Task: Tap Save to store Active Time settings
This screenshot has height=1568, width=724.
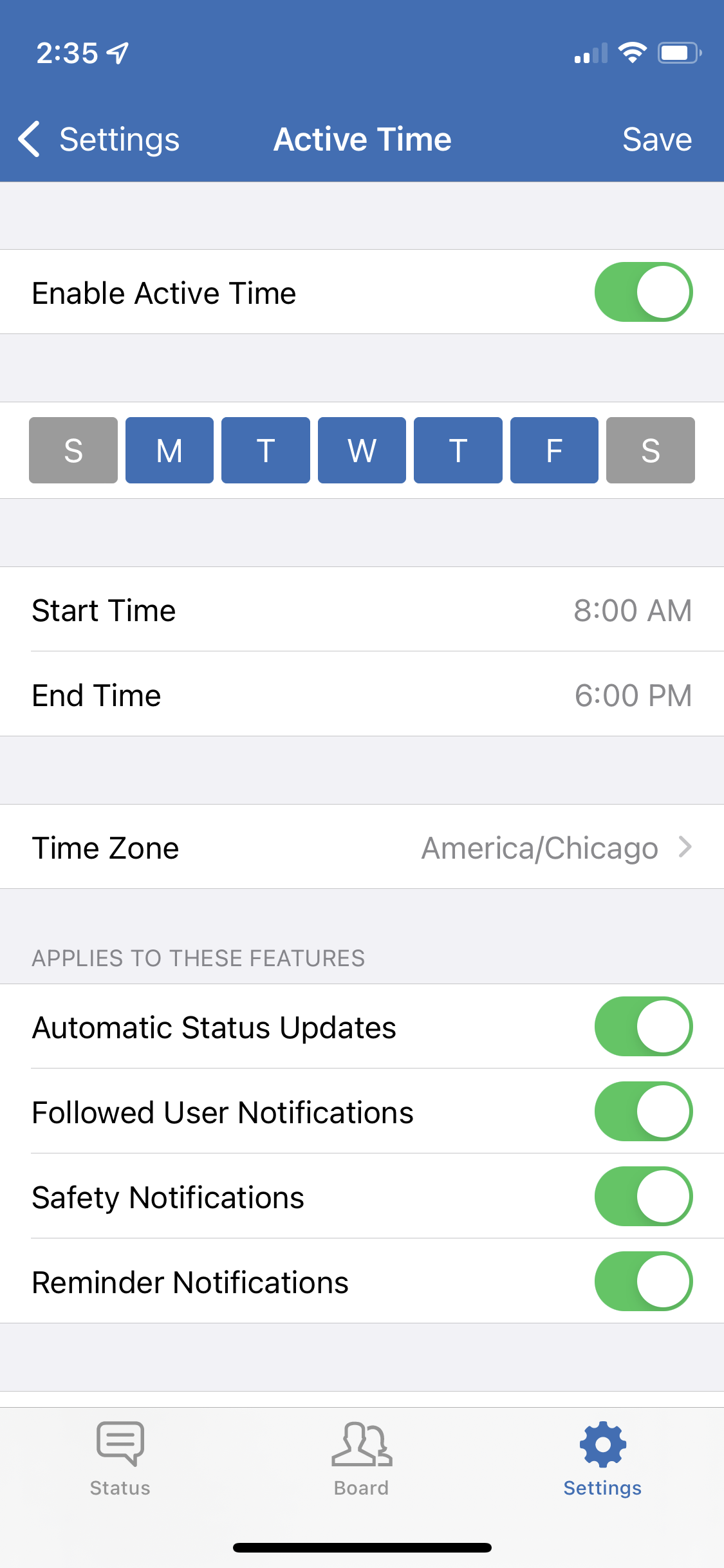Action: pyautogui.click(x=656, y=139)
